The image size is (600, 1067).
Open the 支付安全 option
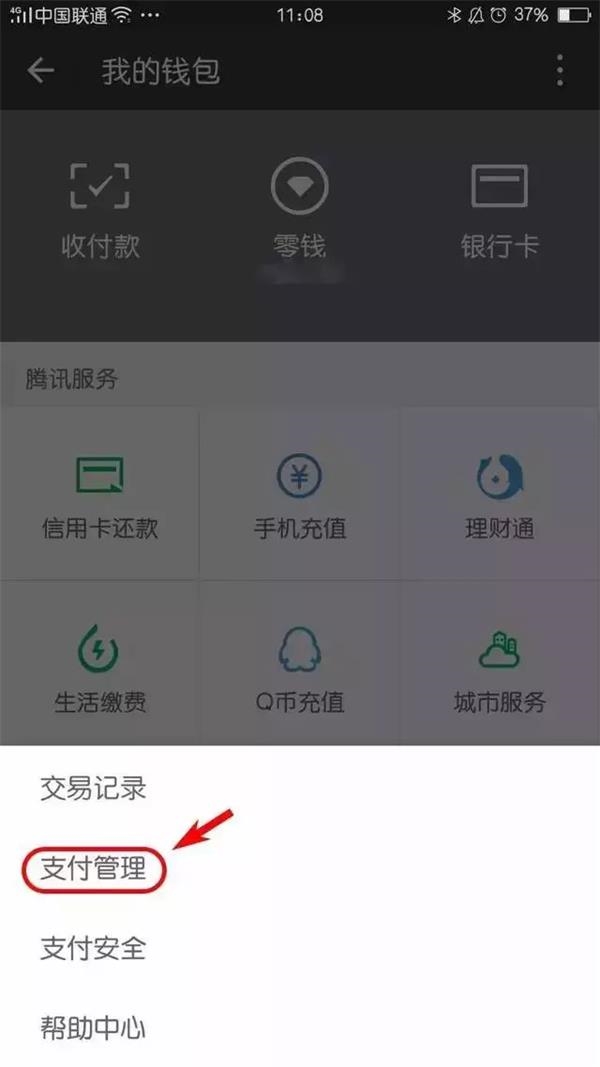pos(93,947)
